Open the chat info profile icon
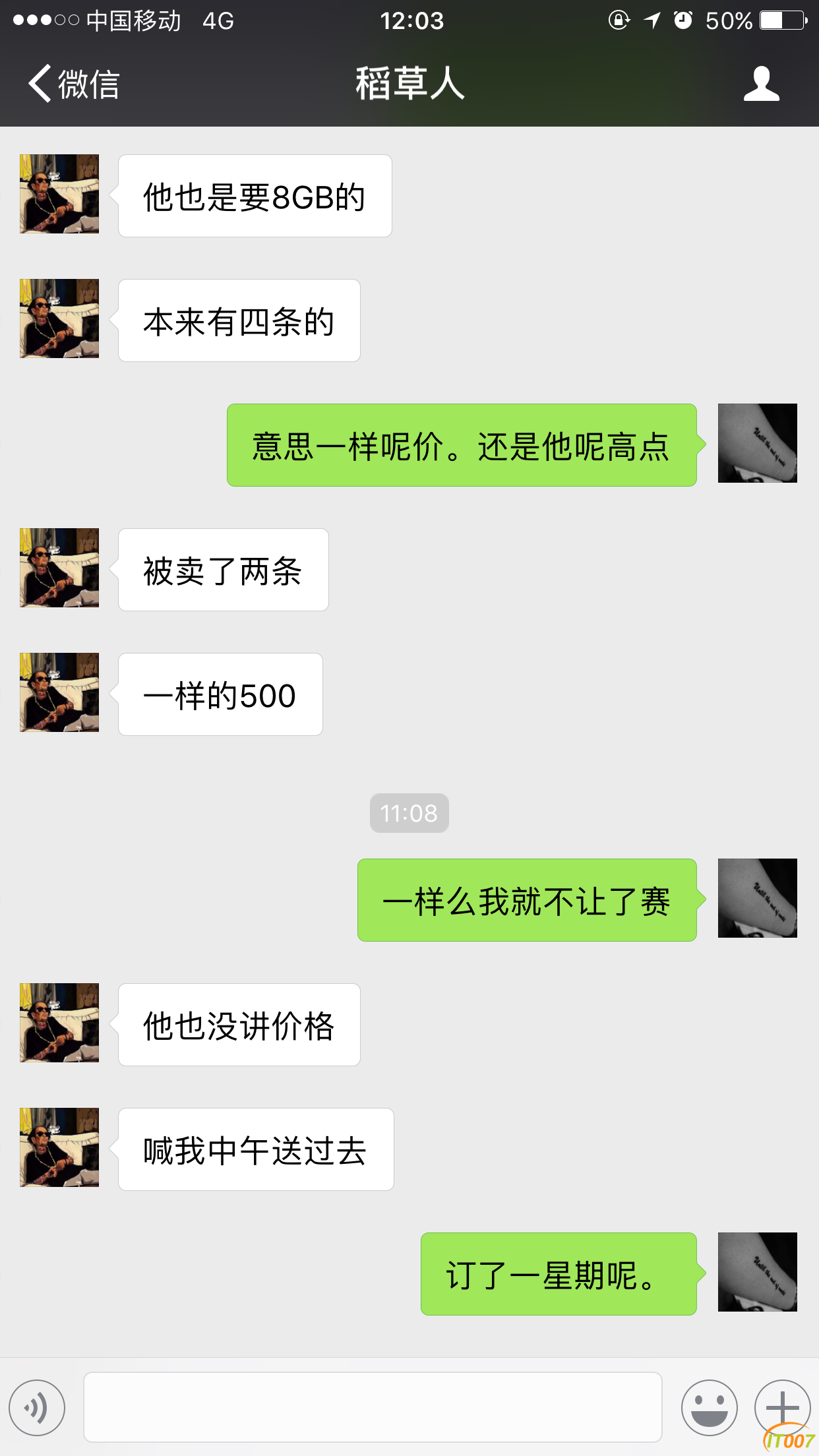Screen dimensions: 819x1456 point(761,84)
